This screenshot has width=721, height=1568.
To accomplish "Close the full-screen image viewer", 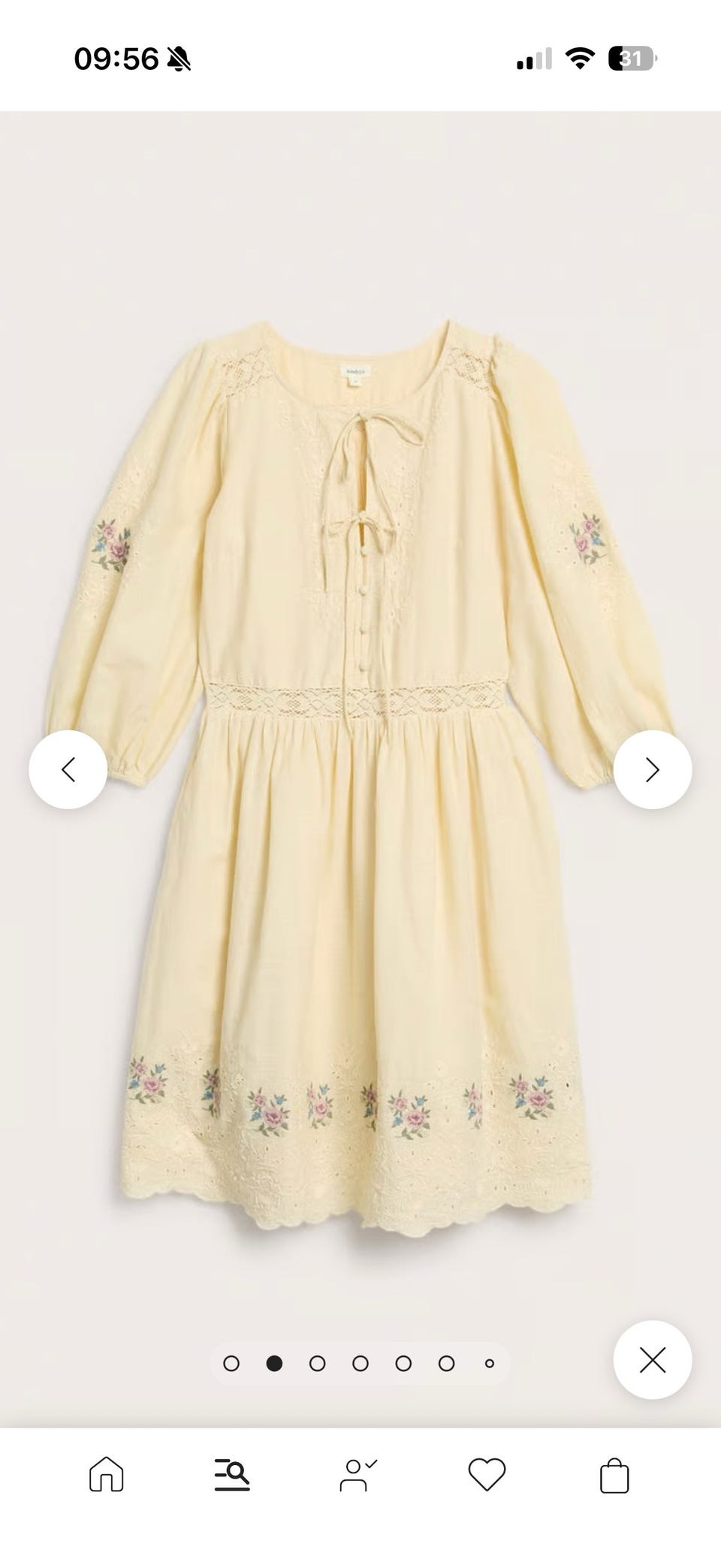I will (653, 1360).
